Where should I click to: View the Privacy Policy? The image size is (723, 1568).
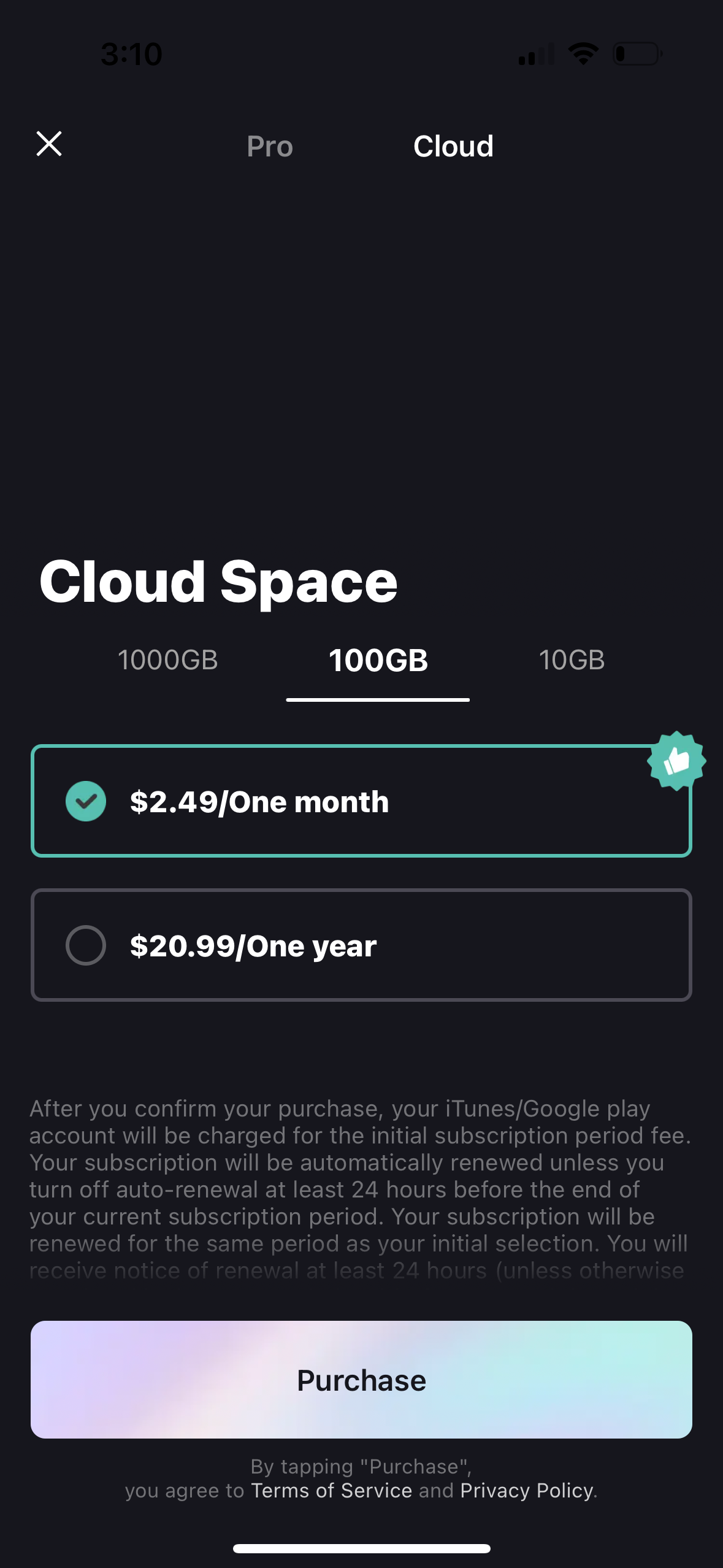coord(526,1490)
